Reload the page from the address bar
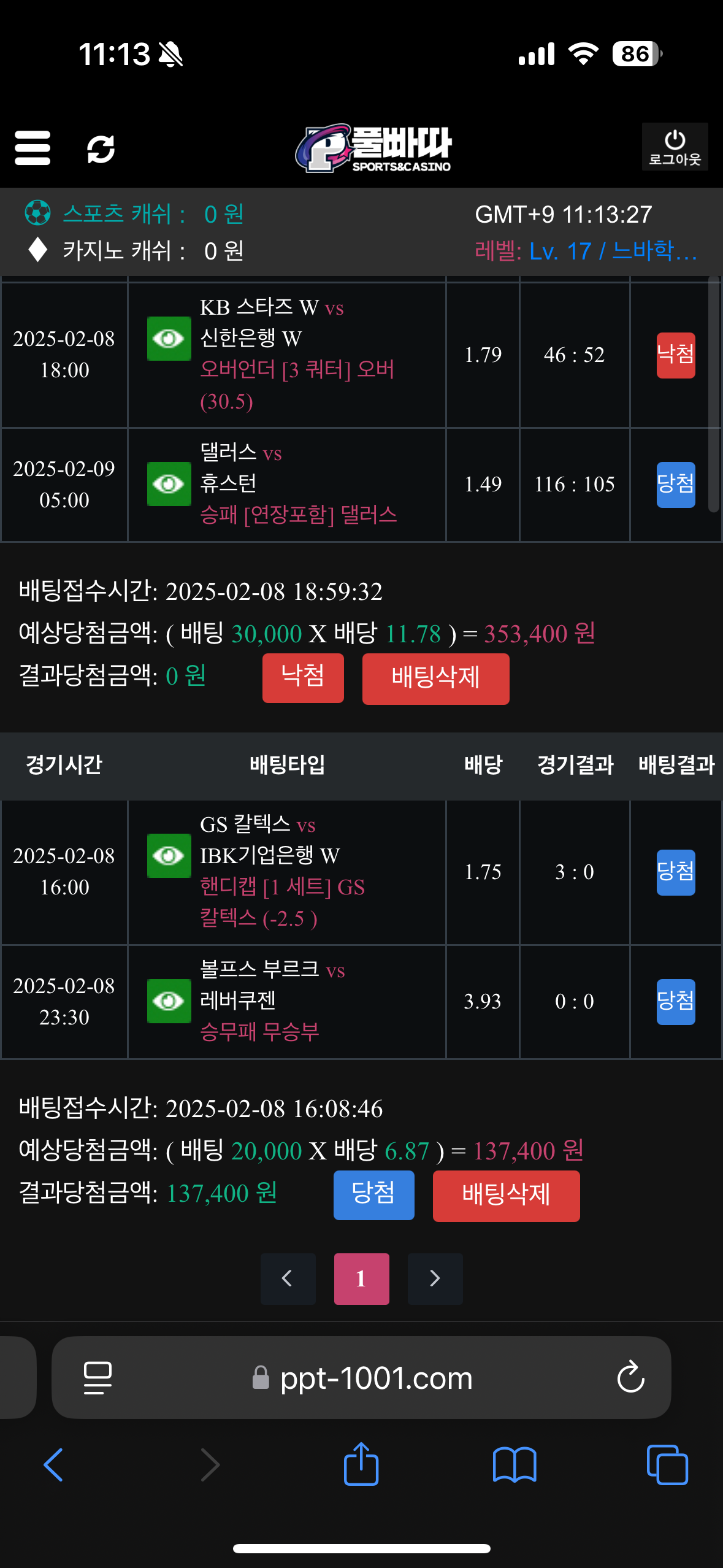 click(x=630, y=1378)
